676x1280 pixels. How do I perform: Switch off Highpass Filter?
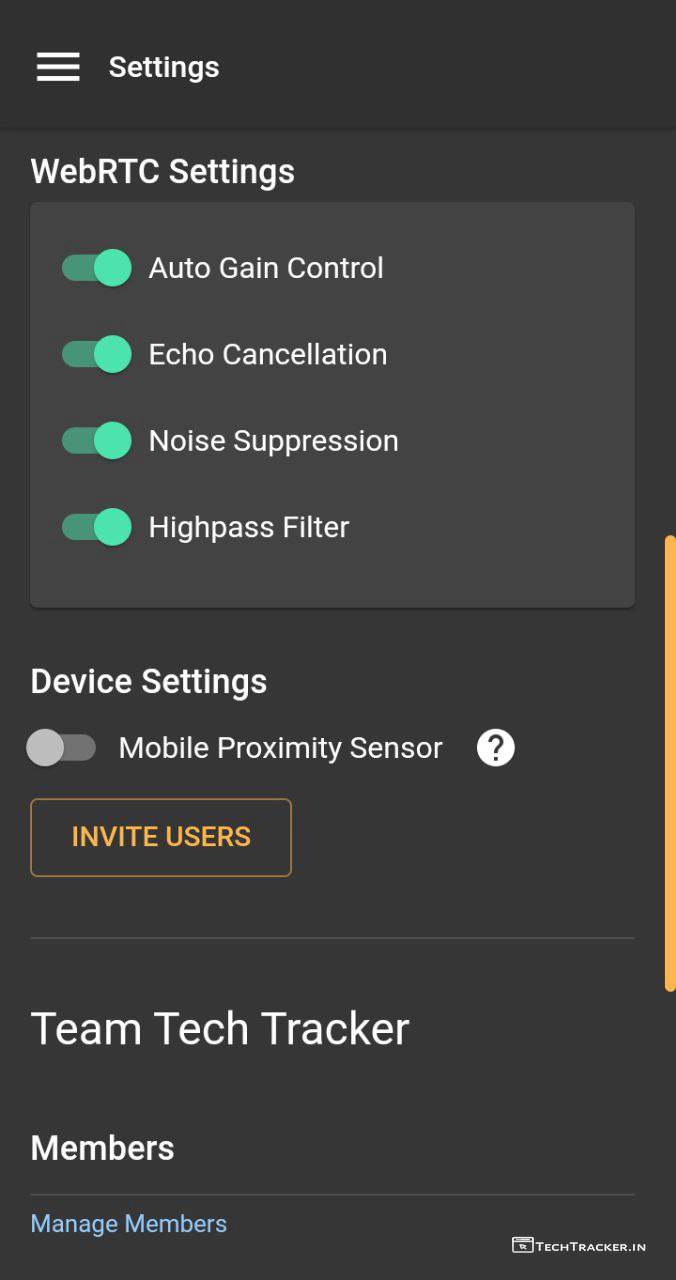click(97, 527)
